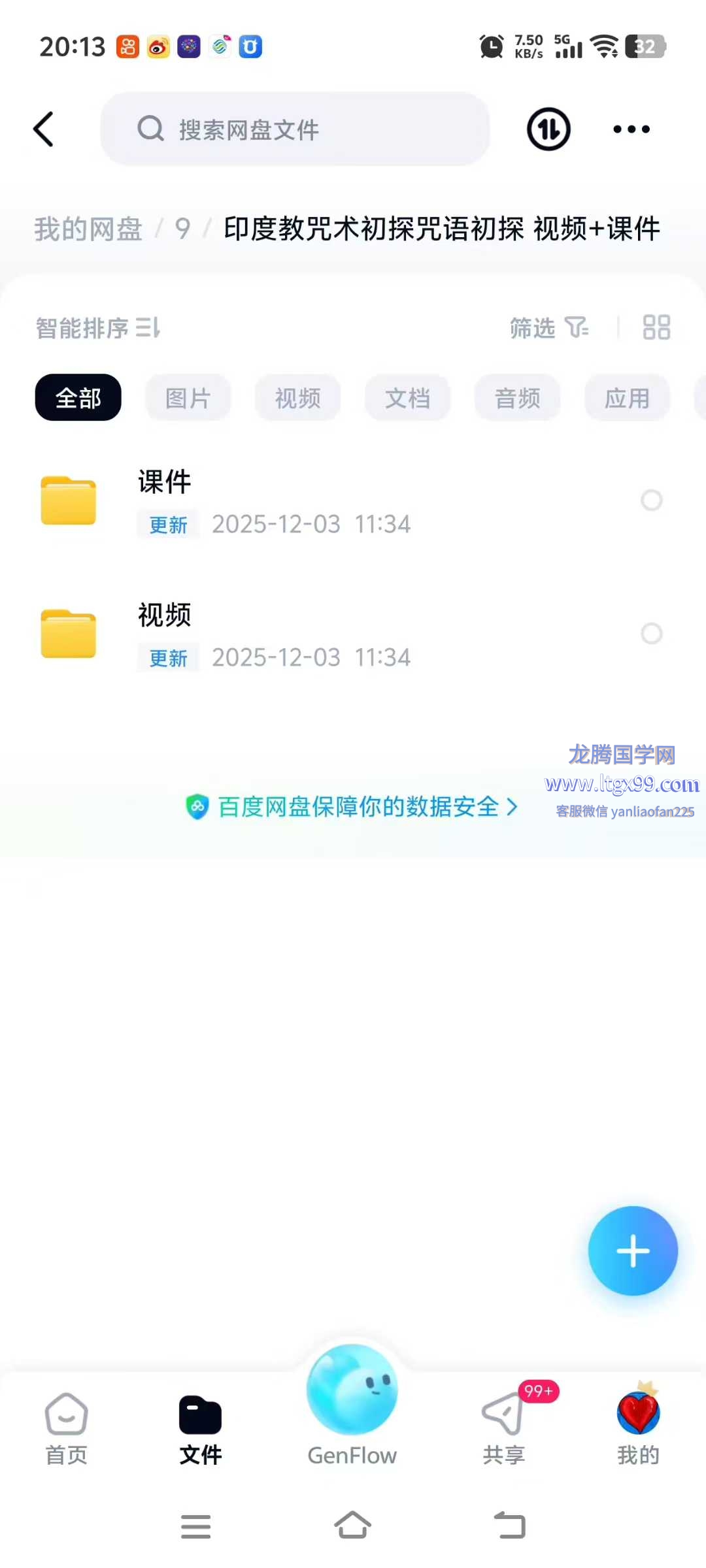Viewport: 706px width, 1568px height.
Task: Select the 文档 filter chip
Action: pos(408,398)
